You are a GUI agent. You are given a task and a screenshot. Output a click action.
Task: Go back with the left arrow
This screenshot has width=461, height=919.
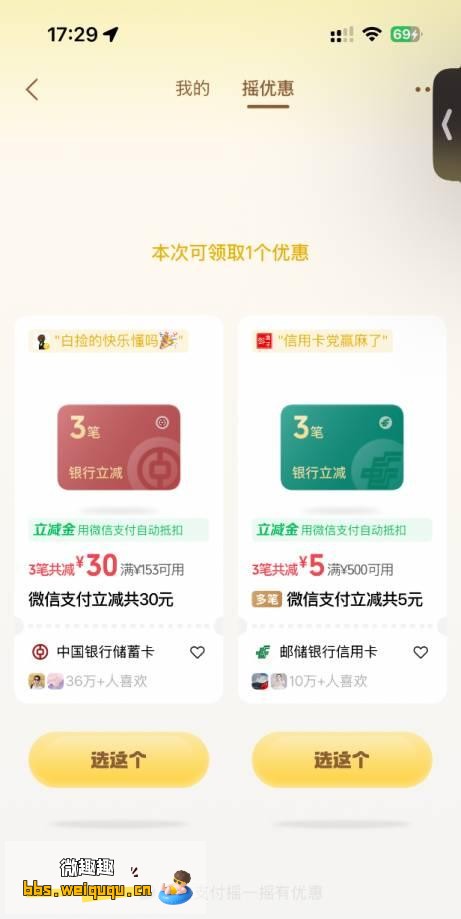(32, 90)
